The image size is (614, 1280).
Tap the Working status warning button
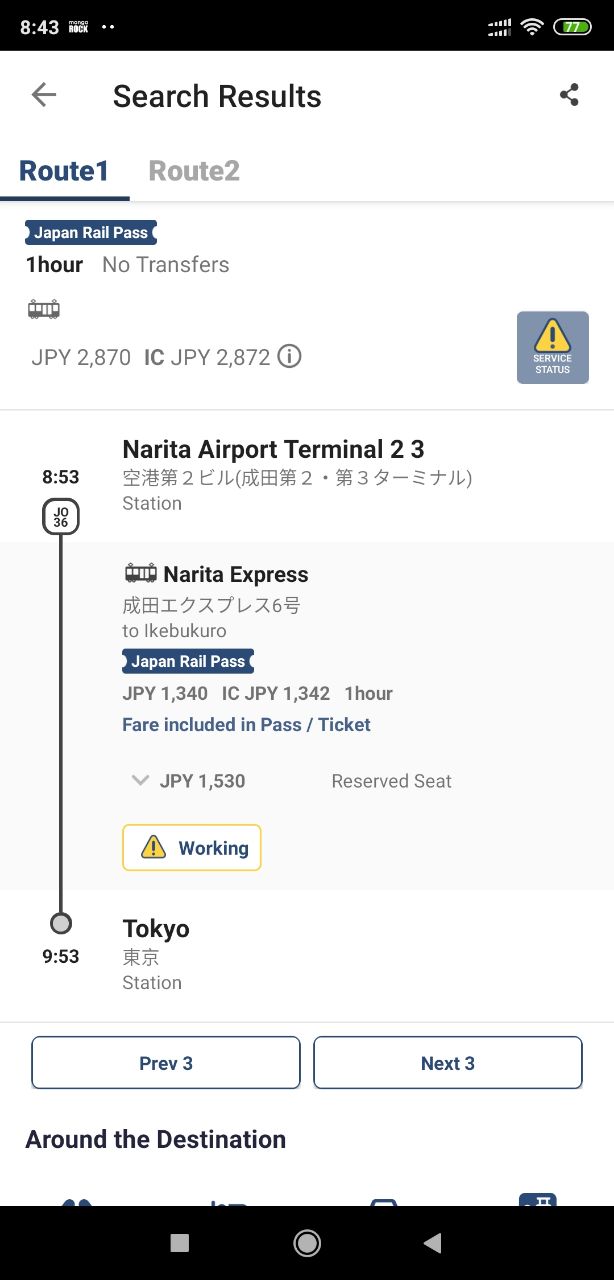coord(192,848)
